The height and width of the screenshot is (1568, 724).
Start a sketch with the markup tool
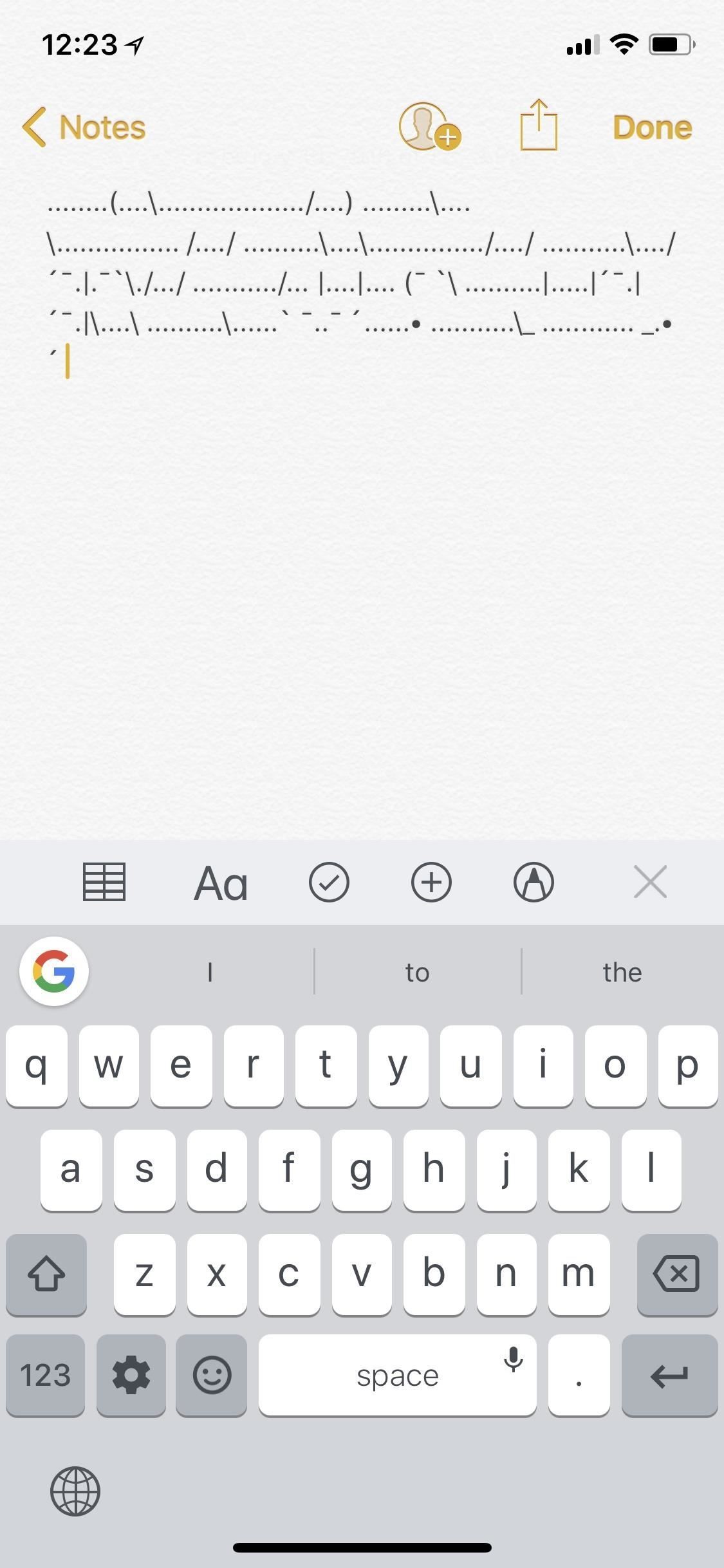tap(534, 882)
